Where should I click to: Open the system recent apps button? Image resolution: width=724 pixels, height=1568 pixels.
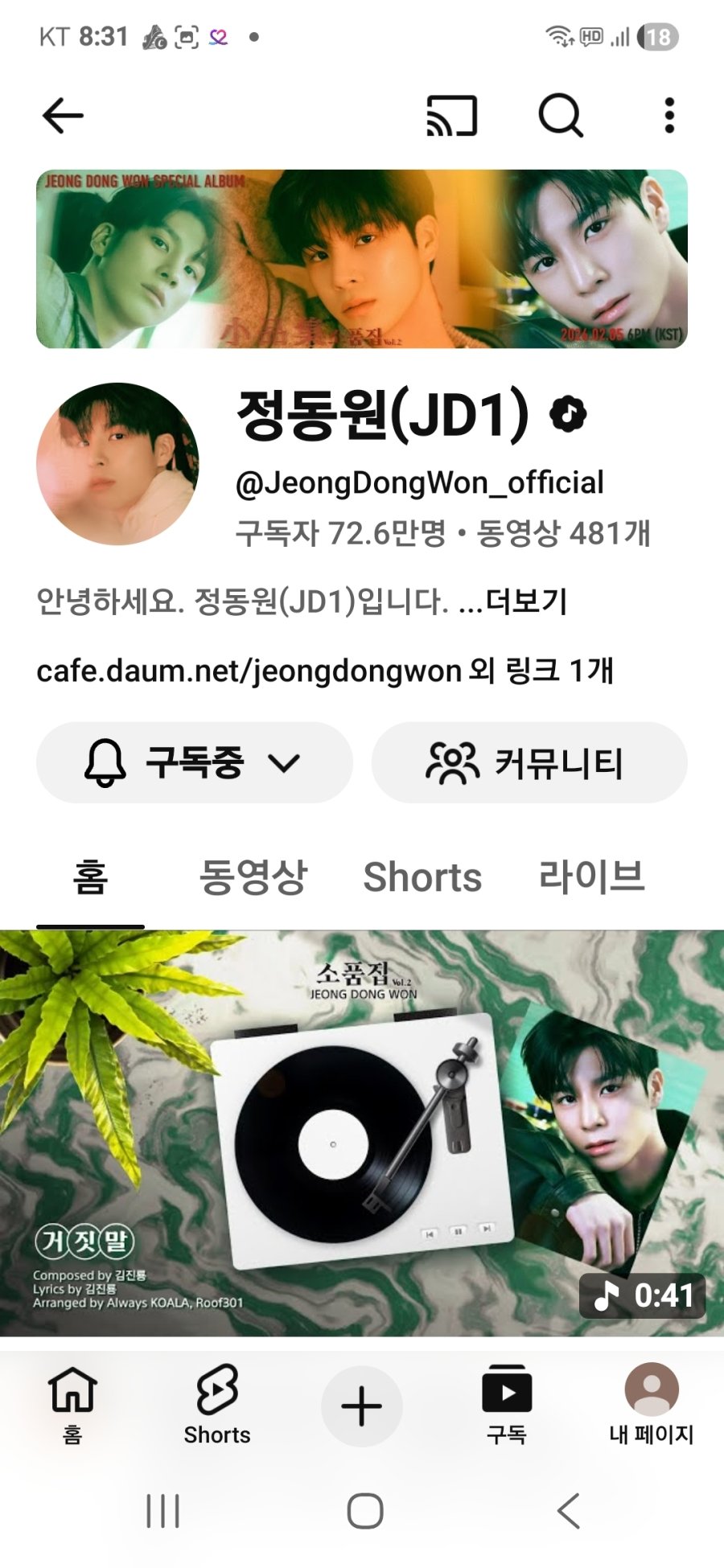pos(162,1511)
